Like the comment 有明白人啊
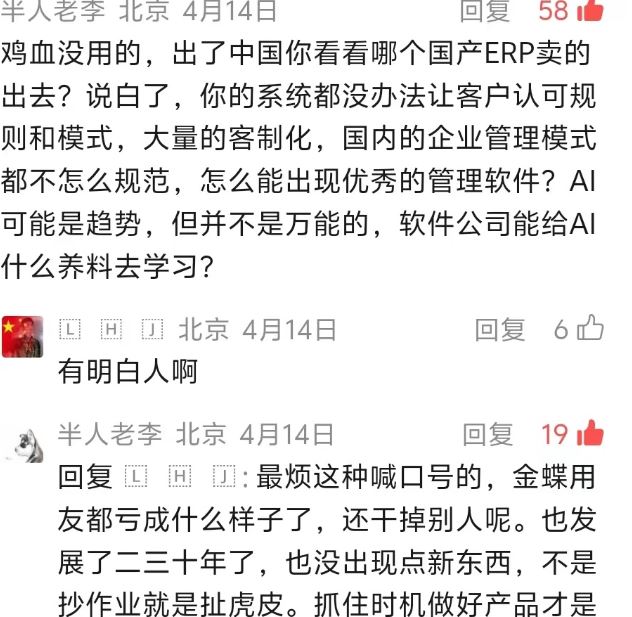The image size is (632, 617). pos(591,328)
